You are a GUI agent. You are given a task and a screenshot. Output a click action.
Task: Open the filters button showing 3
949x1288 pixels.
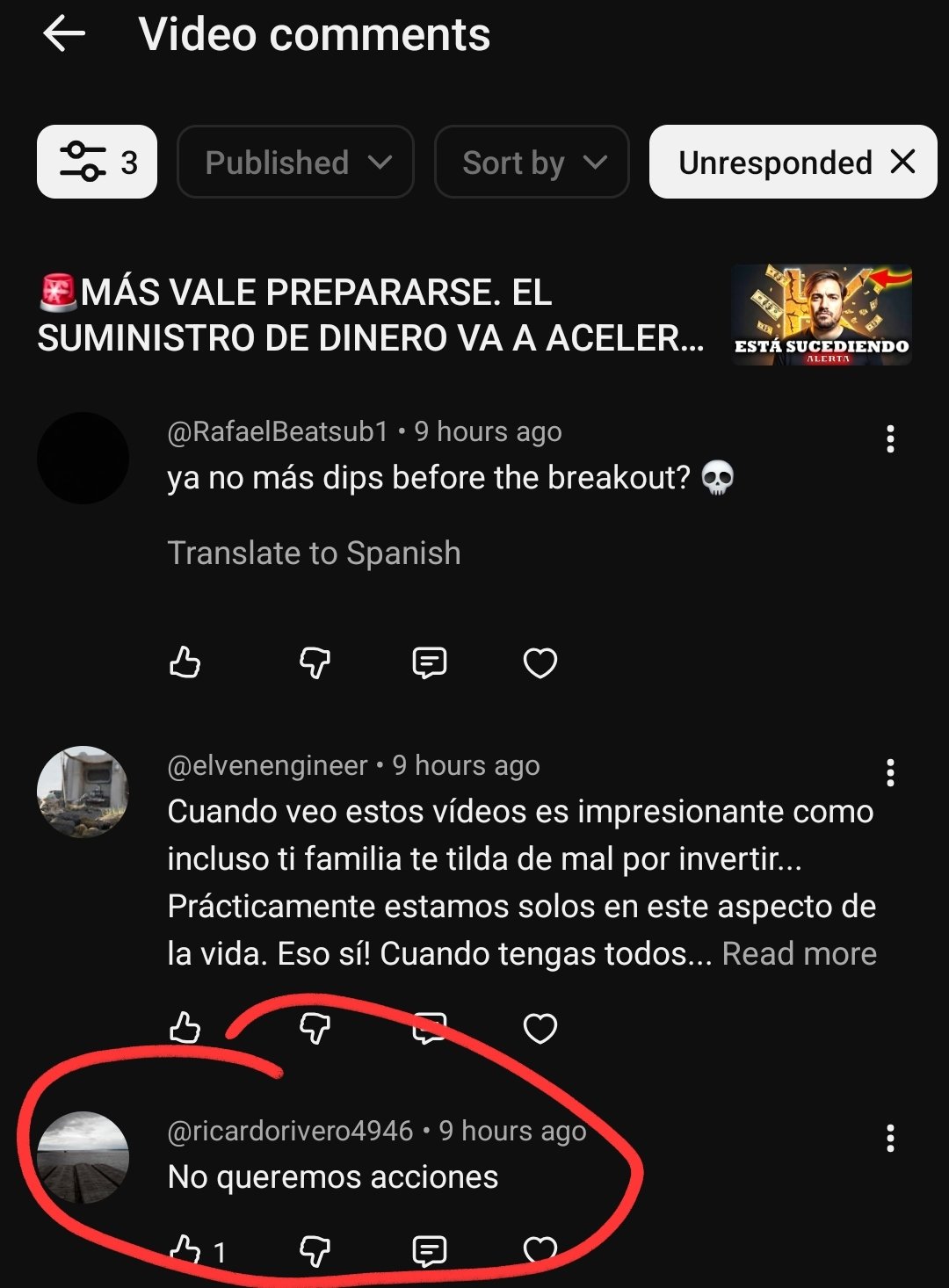(x=97, y=162)
